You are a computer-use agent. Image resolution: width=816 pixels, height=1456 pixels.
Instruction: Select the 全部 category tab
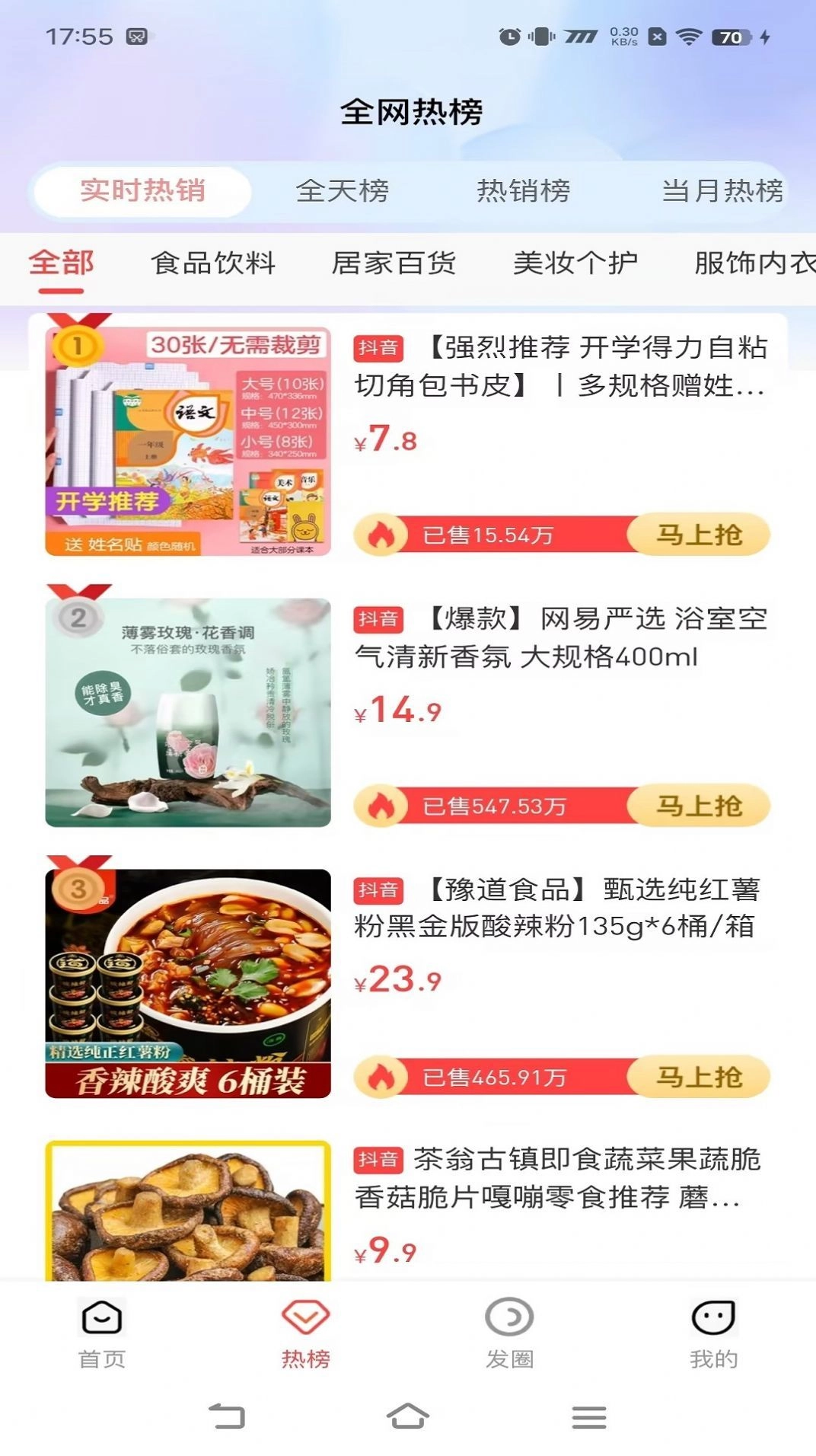click(61, 263)
